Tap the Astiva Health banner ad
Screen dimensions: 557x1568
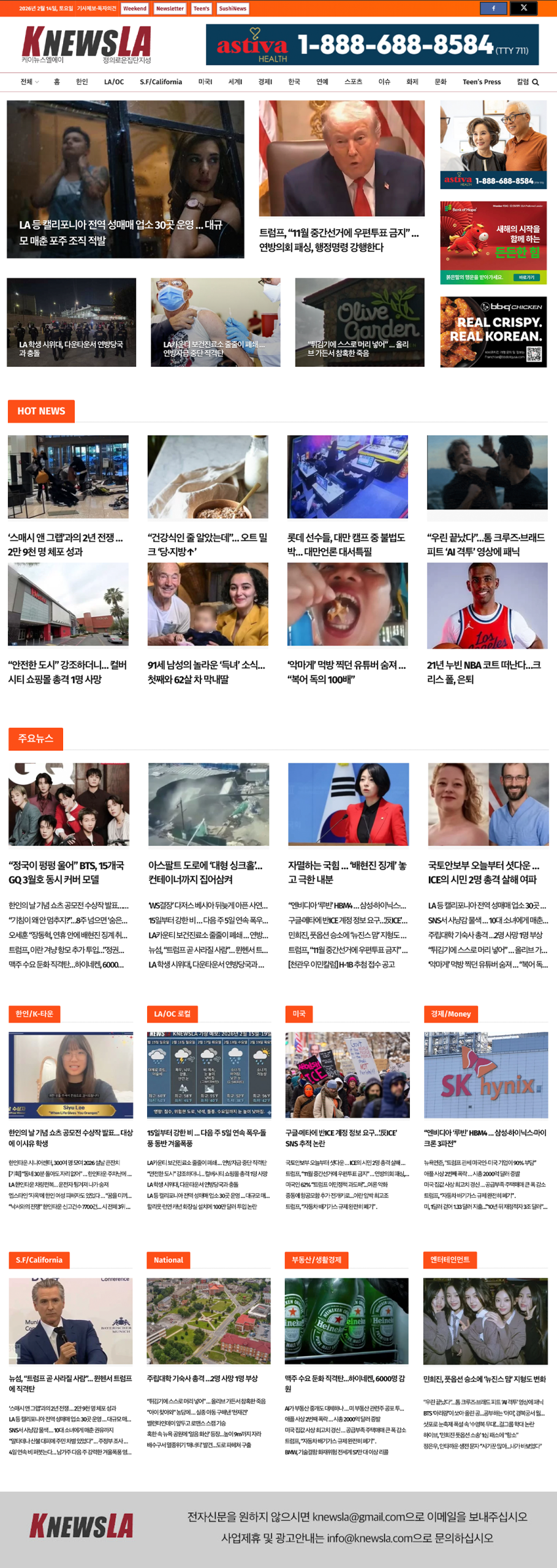pyautogui.click(x=372, y=45)
